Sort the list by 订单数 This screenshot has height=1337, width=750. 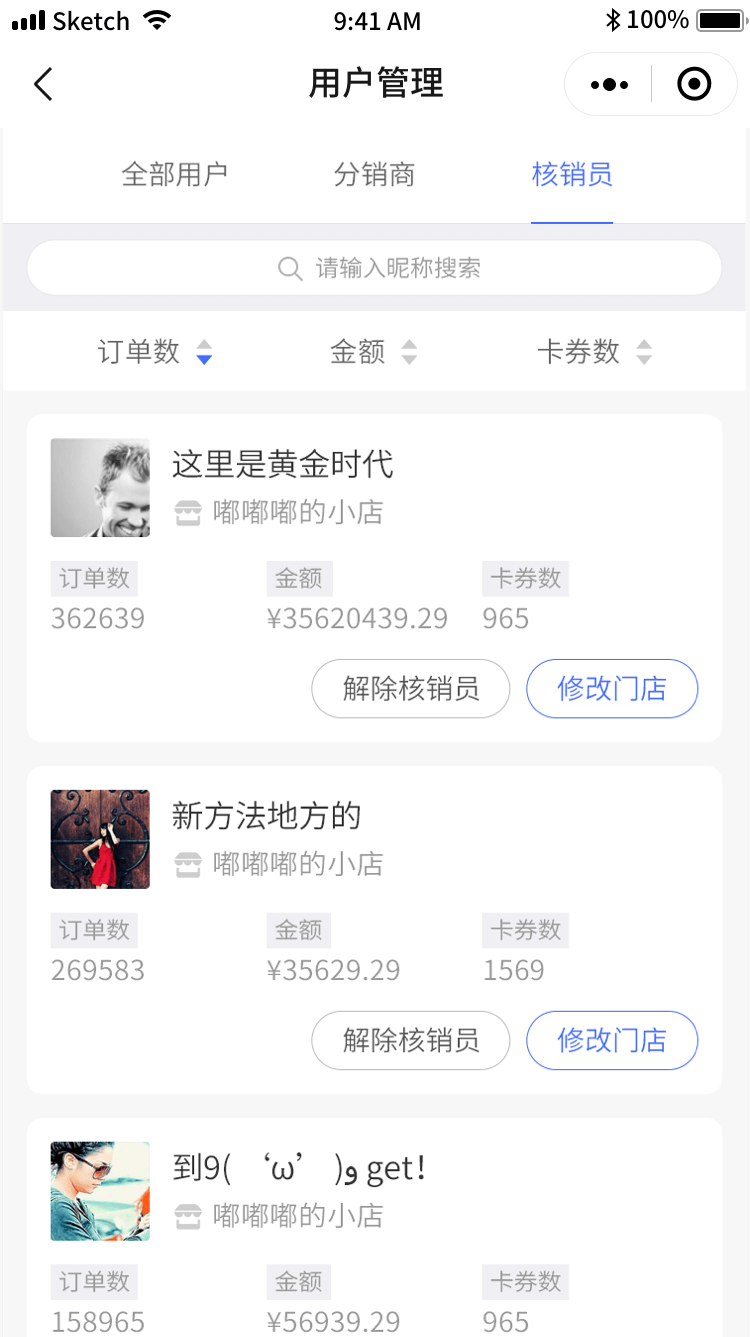coord(155,352)
